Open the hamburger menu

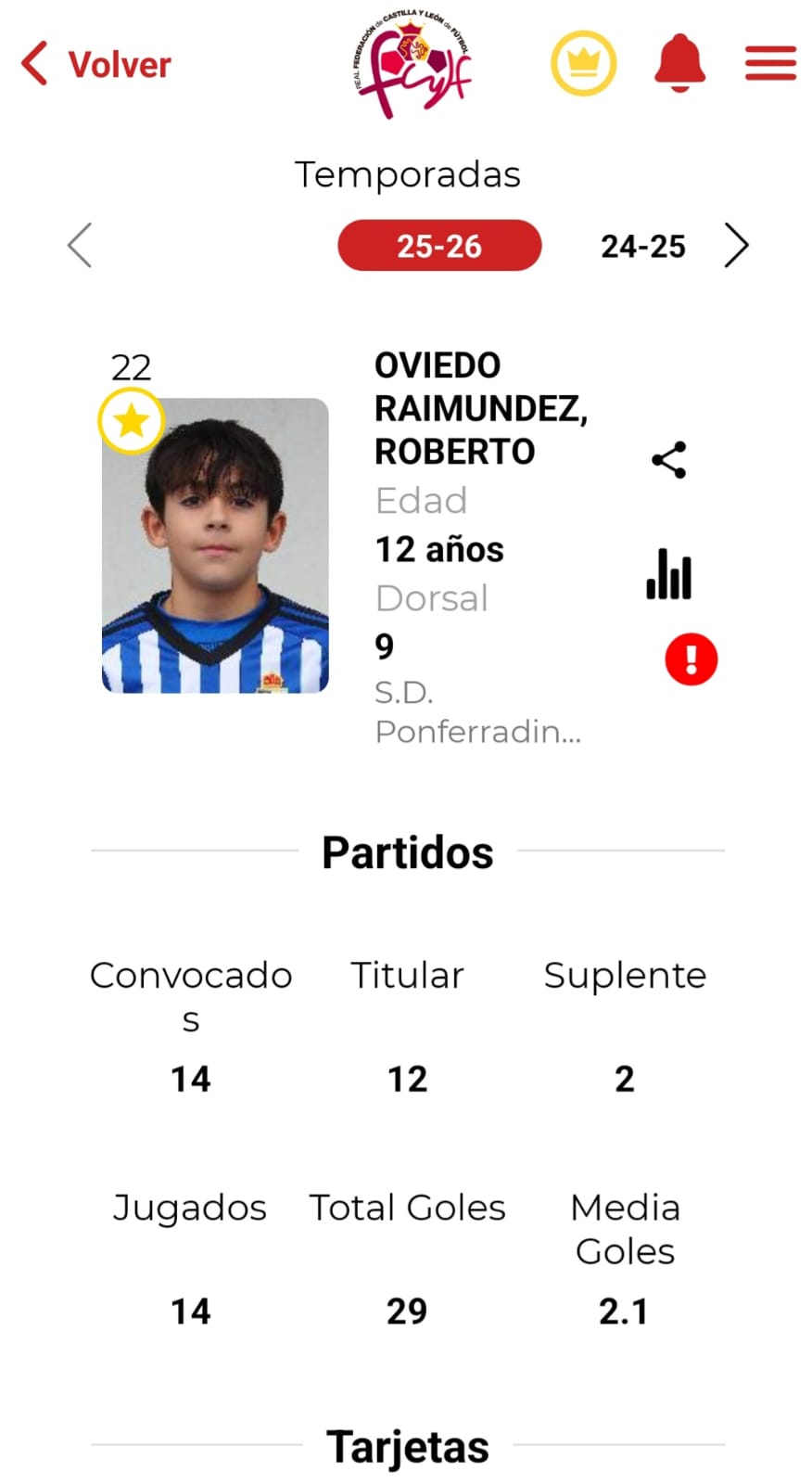[770, 63]
